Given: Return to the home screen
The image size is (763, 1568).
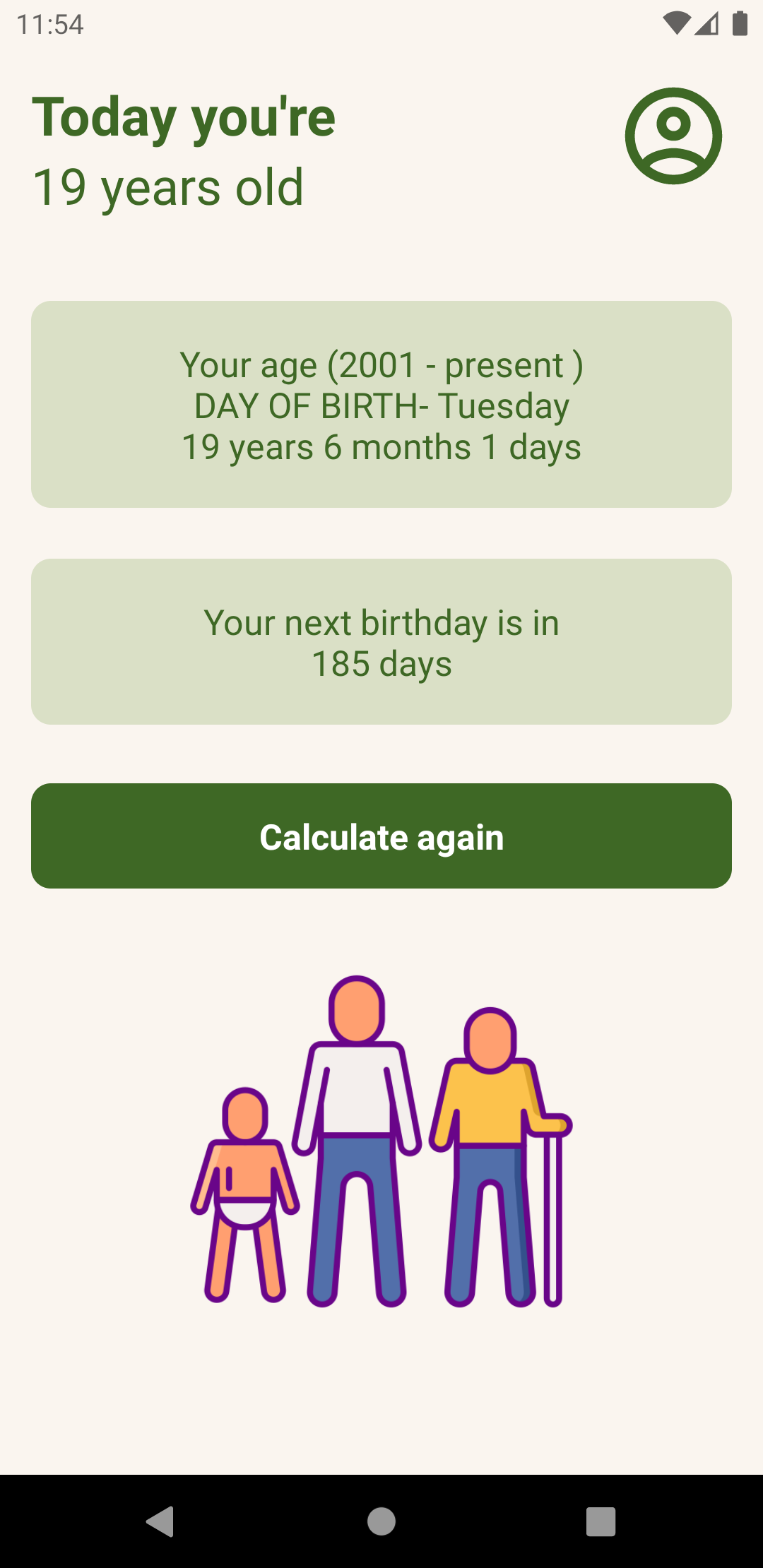Looking at the screenshot, I should [381, 1521].
